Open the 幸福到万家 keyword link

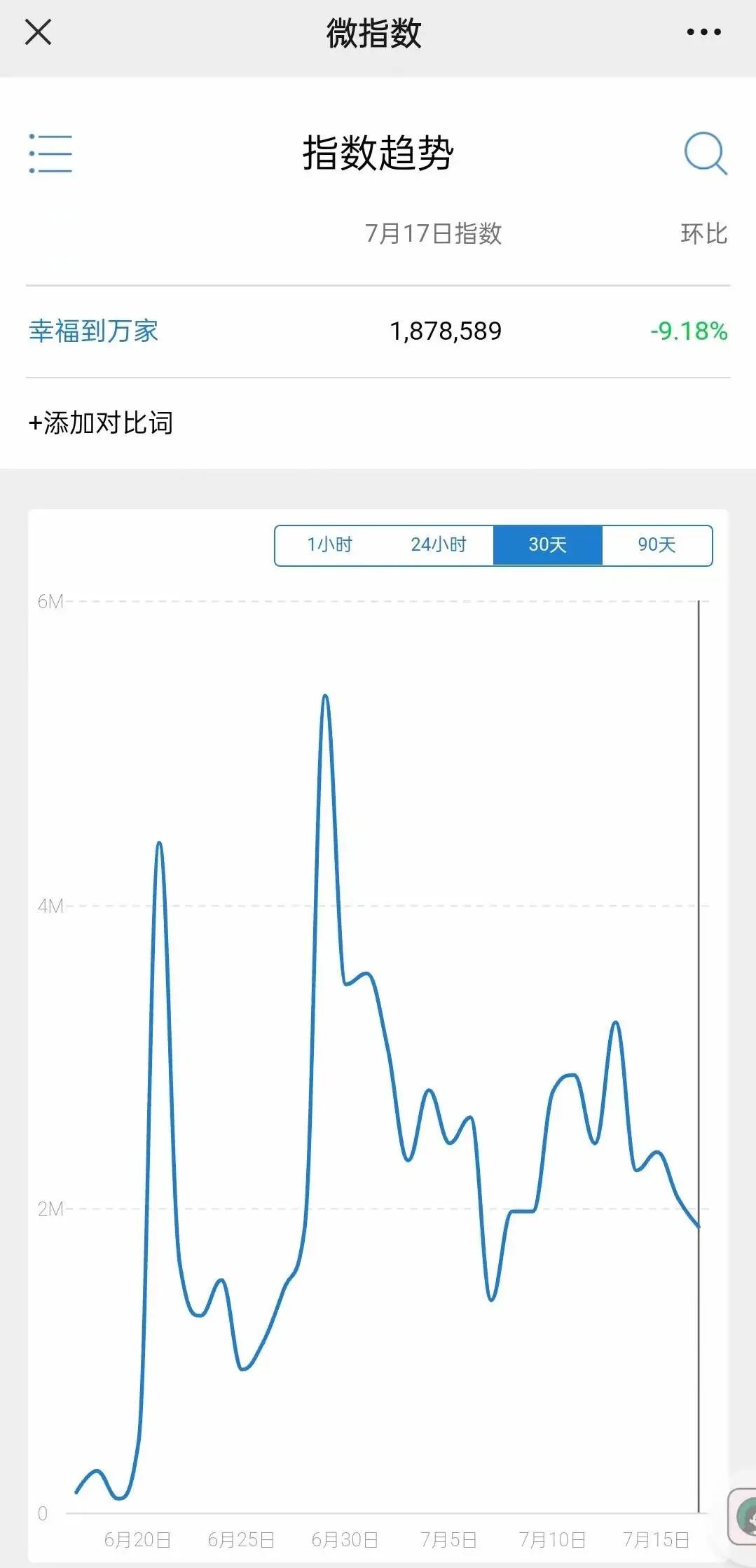[x=94, y=331]
